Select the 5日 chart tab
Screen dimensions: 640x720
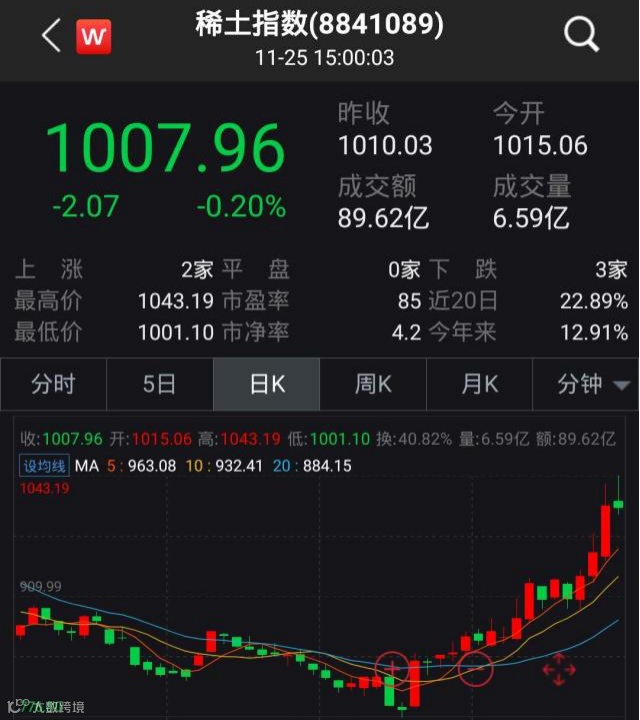160,385
